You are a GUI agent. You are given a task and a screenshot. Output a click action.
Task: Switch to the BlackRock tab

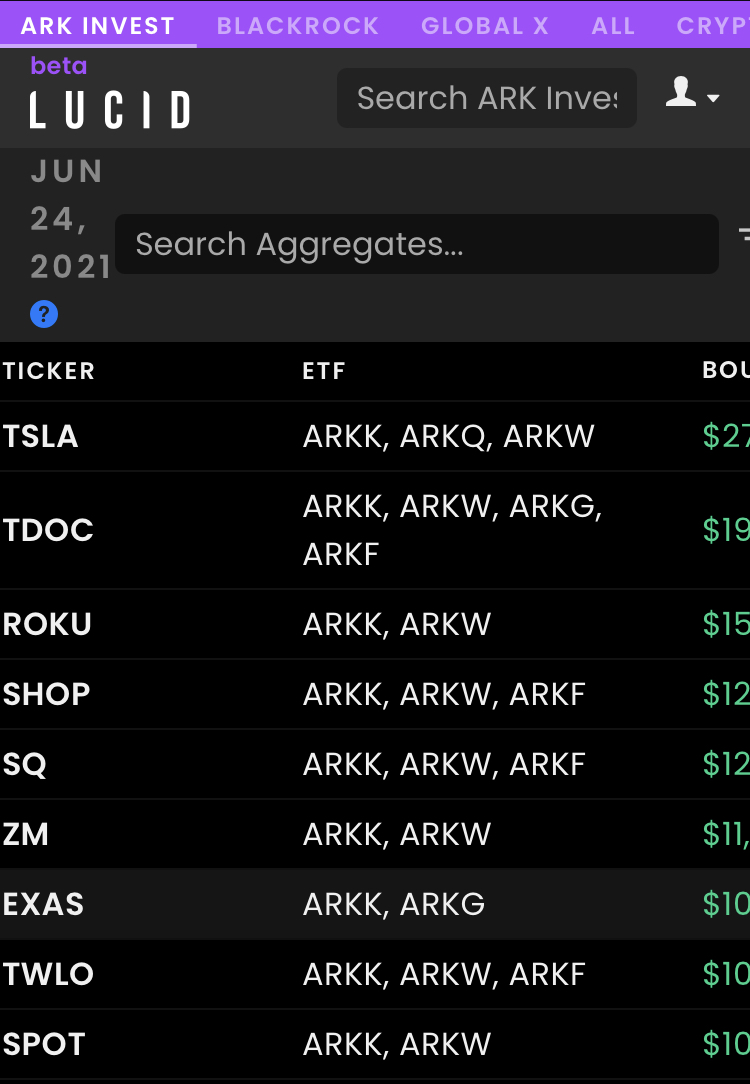298,26
